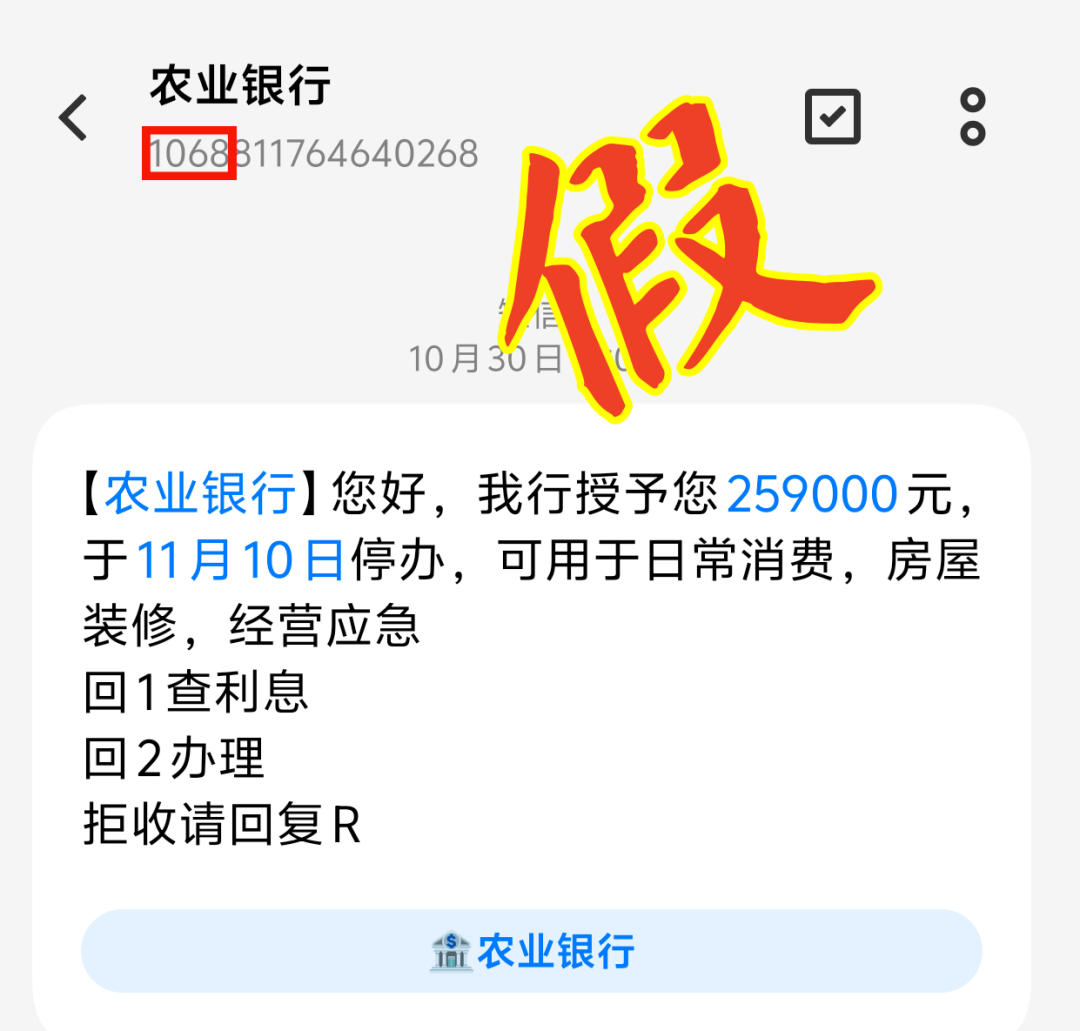
Task: Tap the 农业银行 button below the message
Action: pos(531,951)
